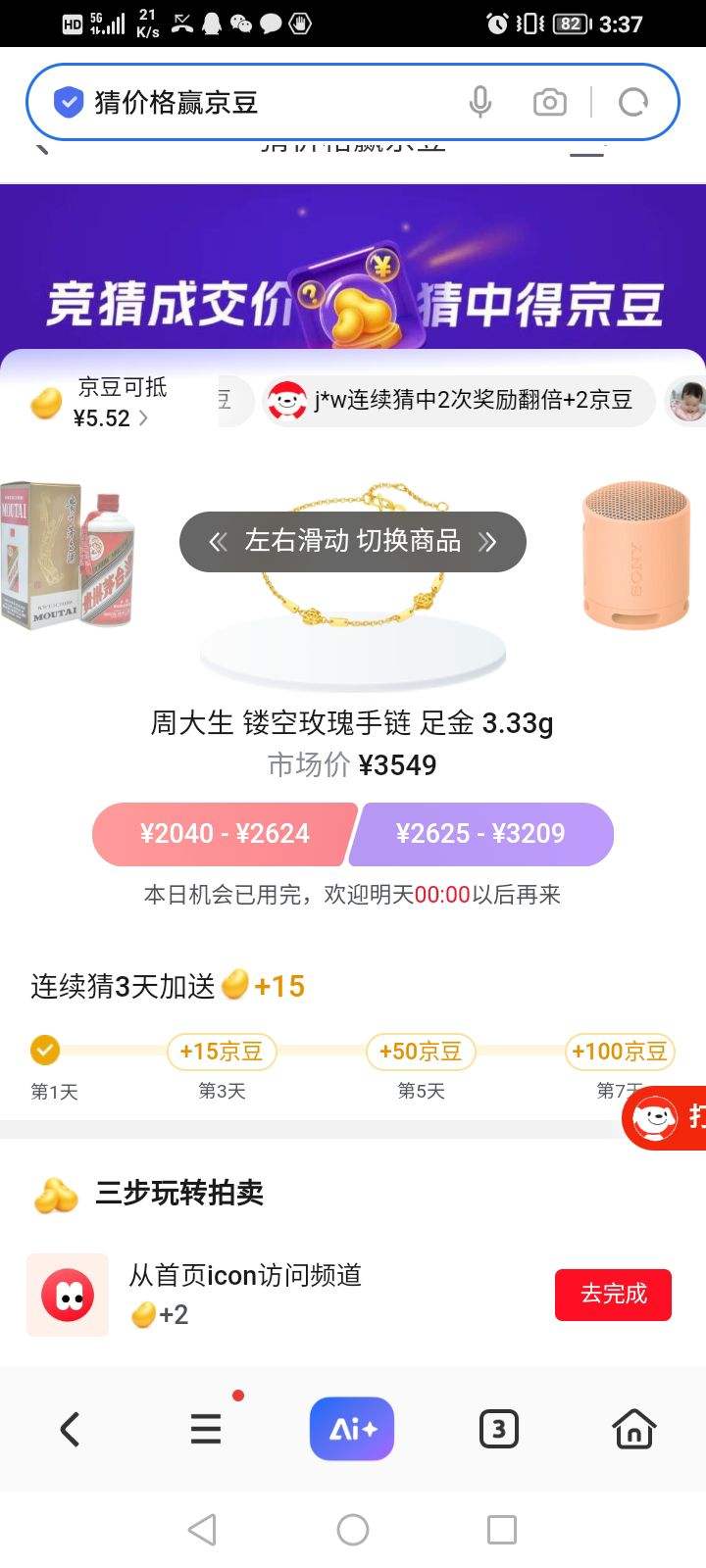This screenshot has width=706, height=1568.
Task: Select the ¥2625 - ¥3209 price range option
Action: [x=481, y=834]
